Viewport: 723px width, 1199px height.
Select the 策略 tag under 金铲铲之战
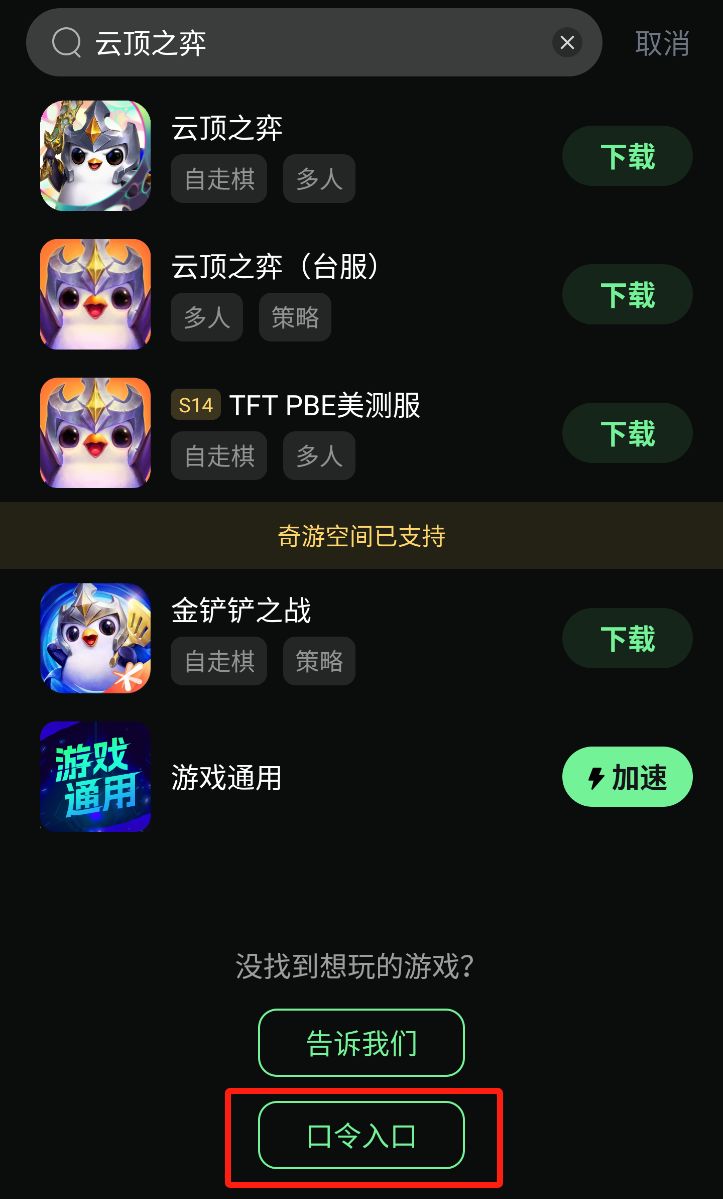coord(319,661)
